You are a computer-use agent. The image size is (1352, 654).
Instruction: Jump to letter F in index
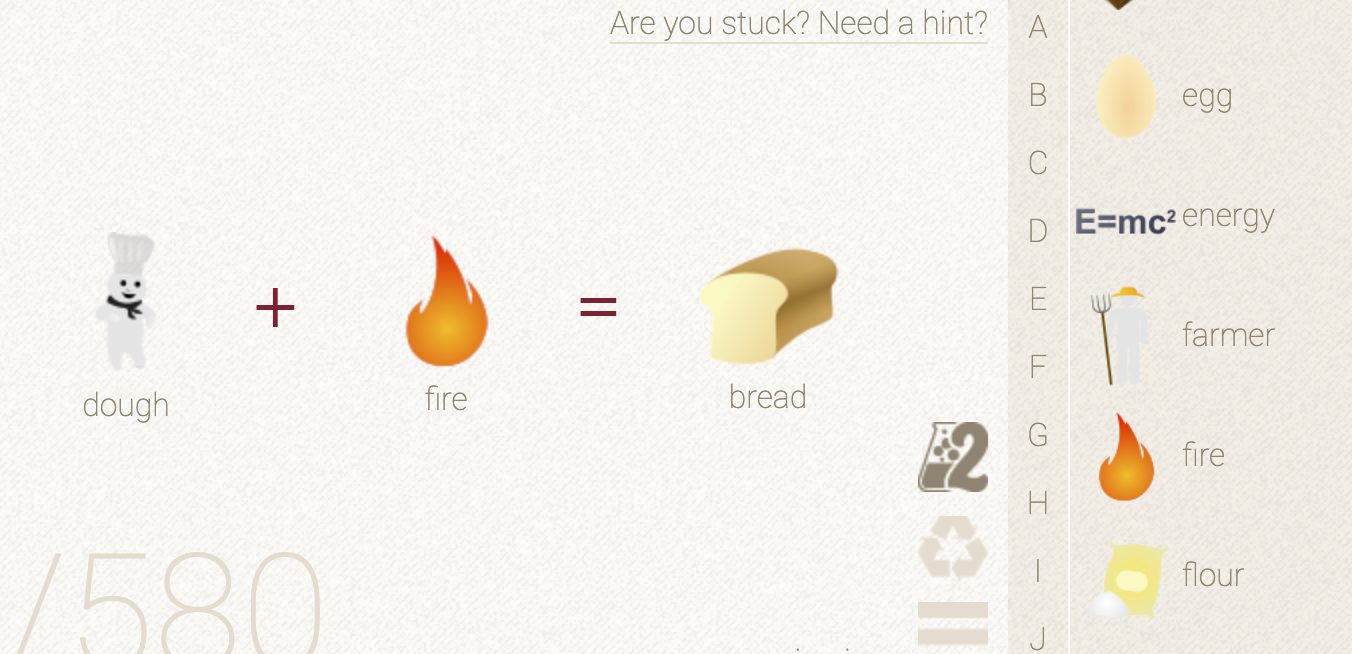pyautogui.click(x=1038, y=367)
